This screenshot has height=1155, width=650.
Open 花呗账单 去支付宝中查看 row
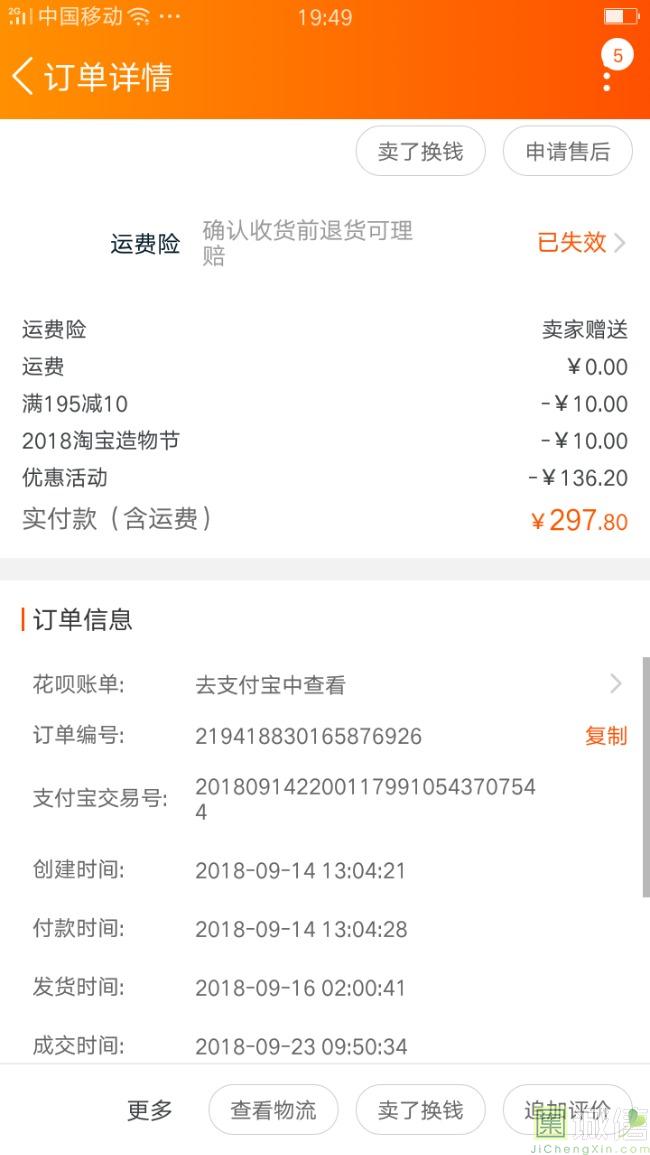[x=325, y=685]
